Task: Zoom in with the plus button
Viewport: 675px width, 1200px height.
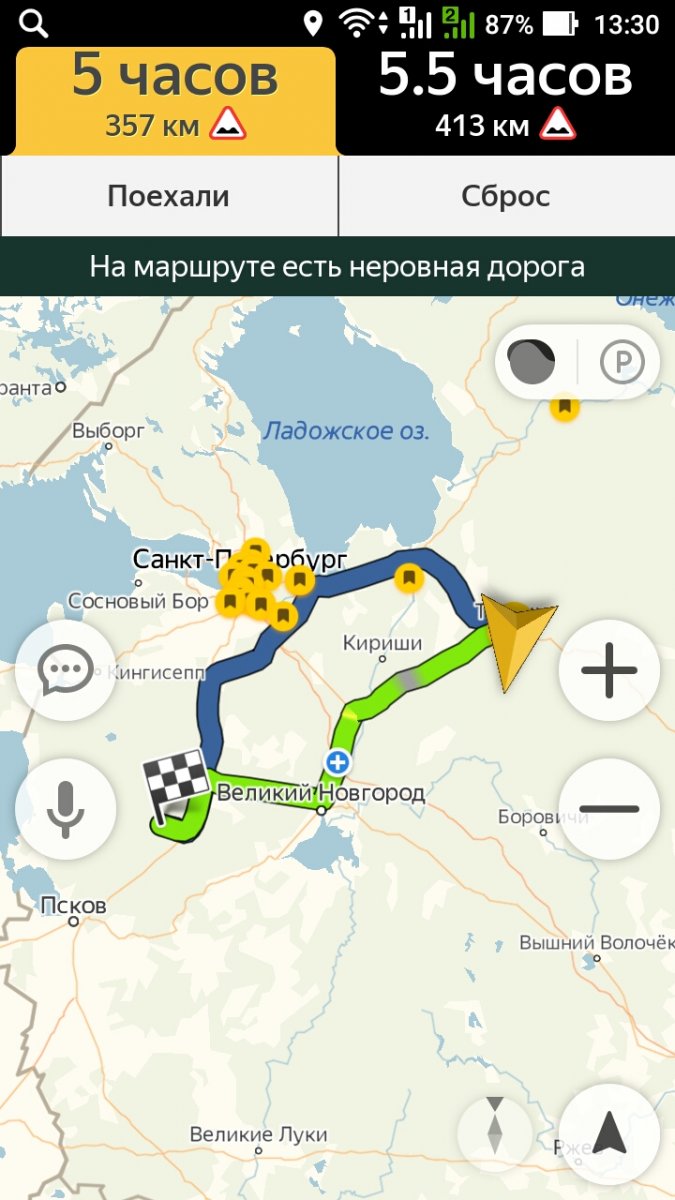Action: click(609, 671)
